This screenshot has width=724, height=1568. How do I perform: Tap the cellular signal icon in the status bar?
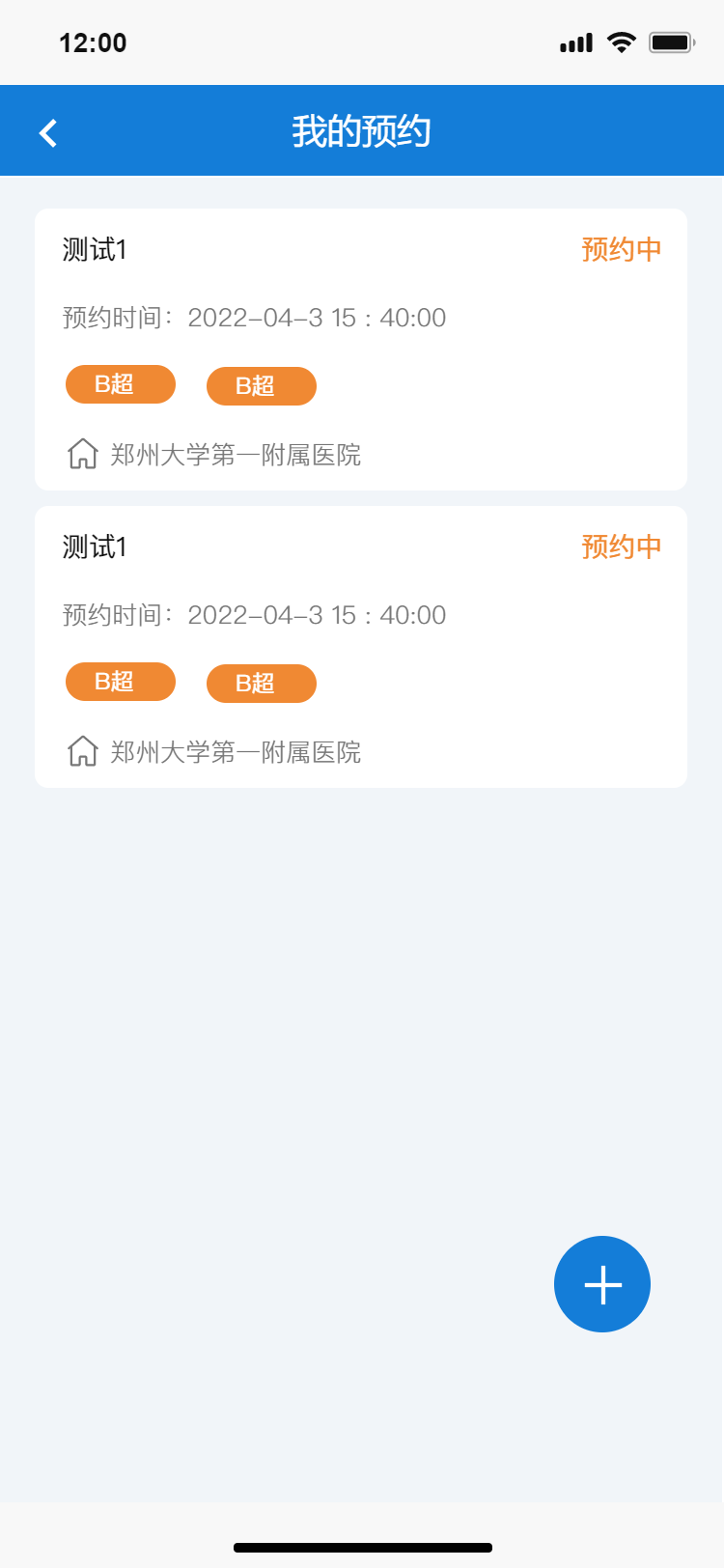[574, 42]
